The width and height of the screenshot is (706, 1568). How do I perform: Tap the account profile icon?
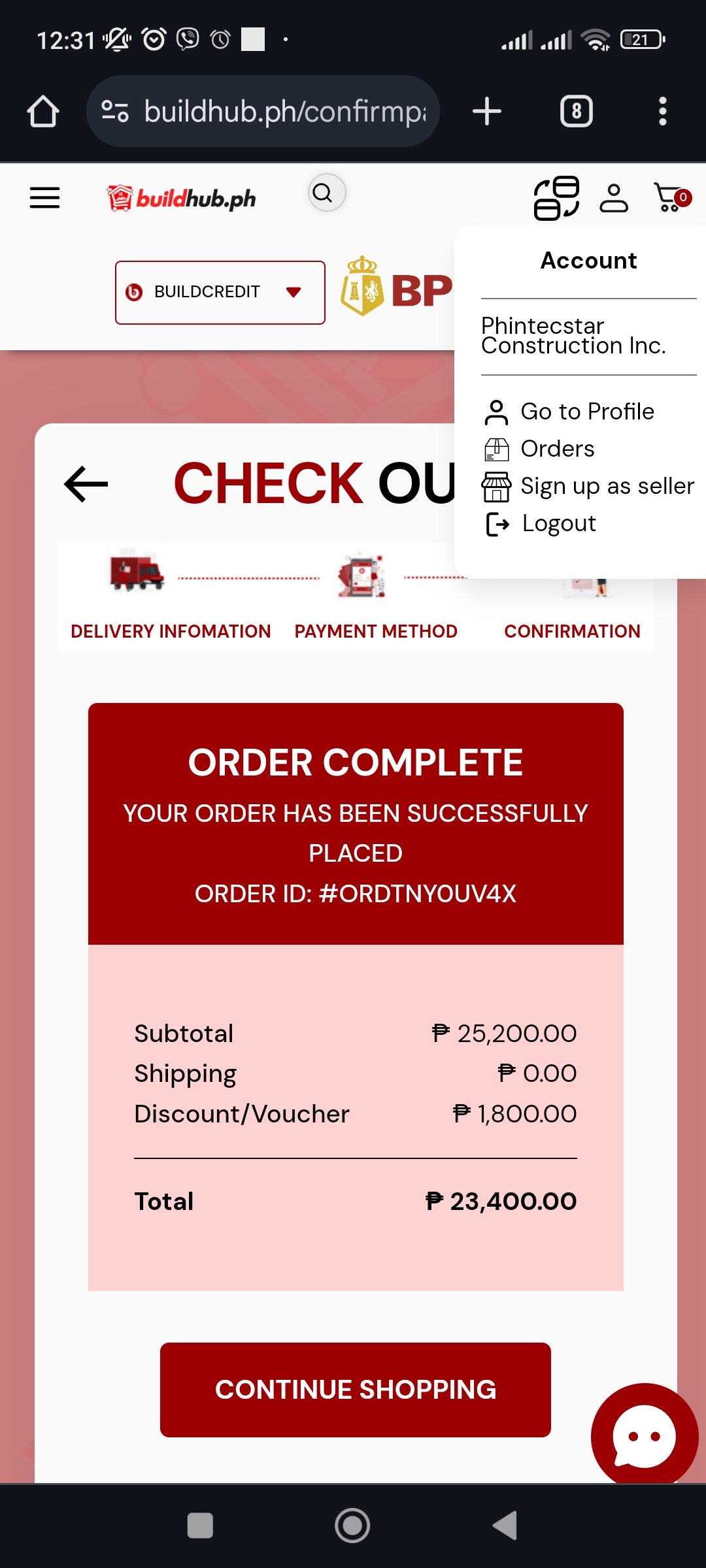[x=614, y=198]
